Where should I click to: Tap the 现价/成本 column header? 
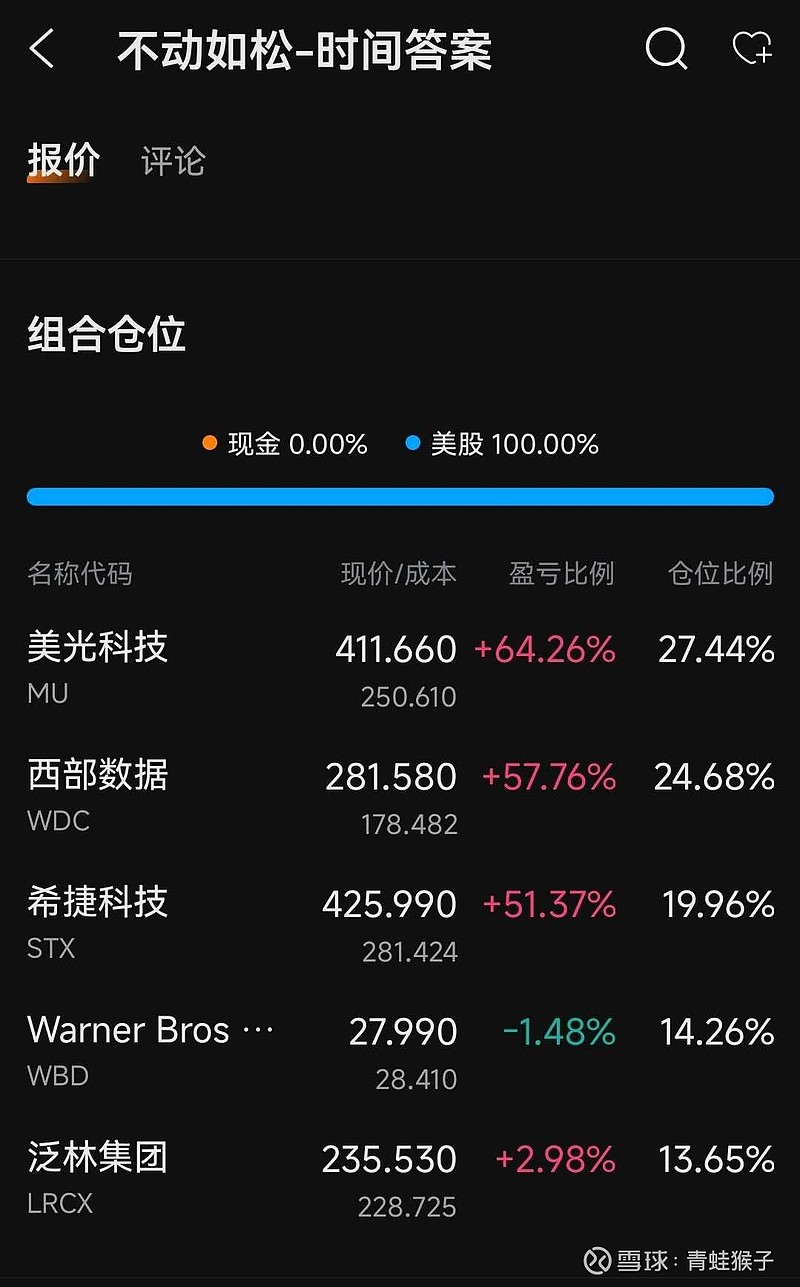395,573
